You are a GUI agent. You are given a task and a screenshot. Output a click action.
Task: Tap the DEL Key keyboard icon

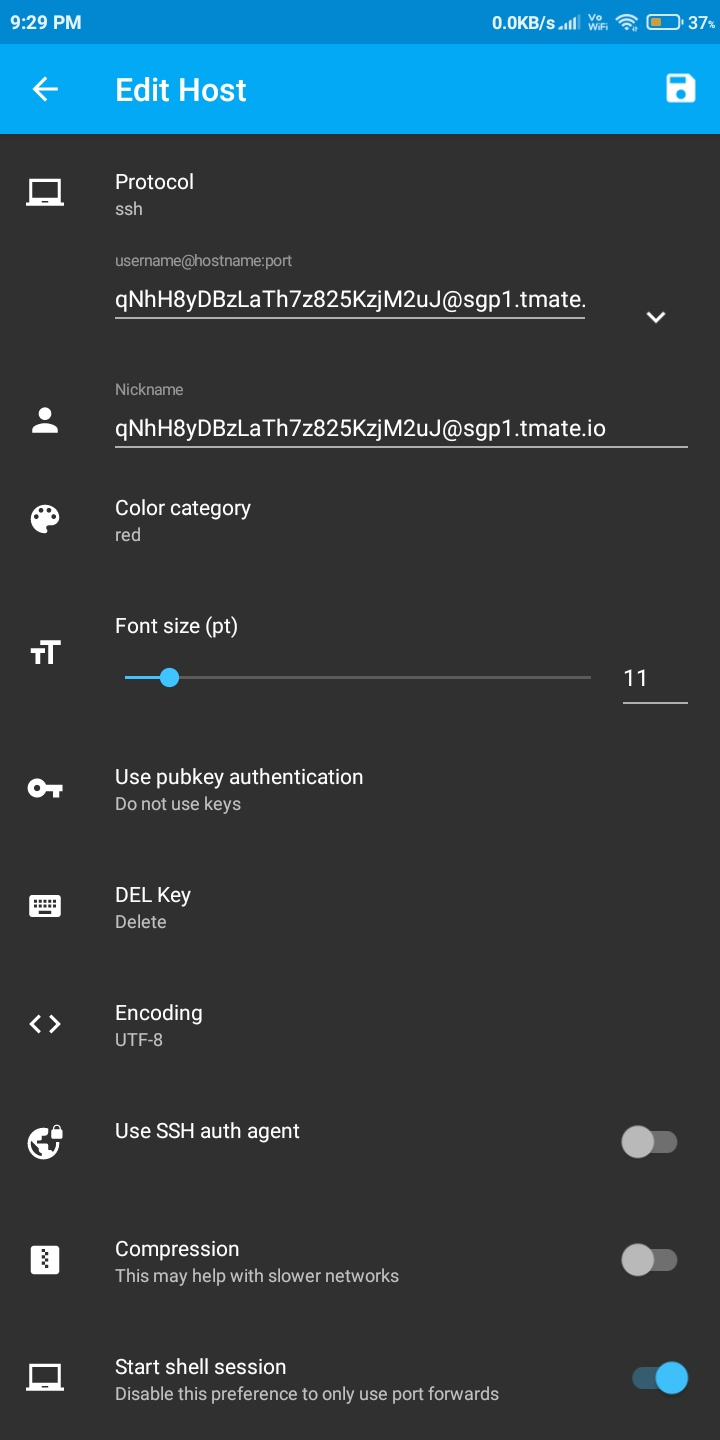(x=44, y=905)
